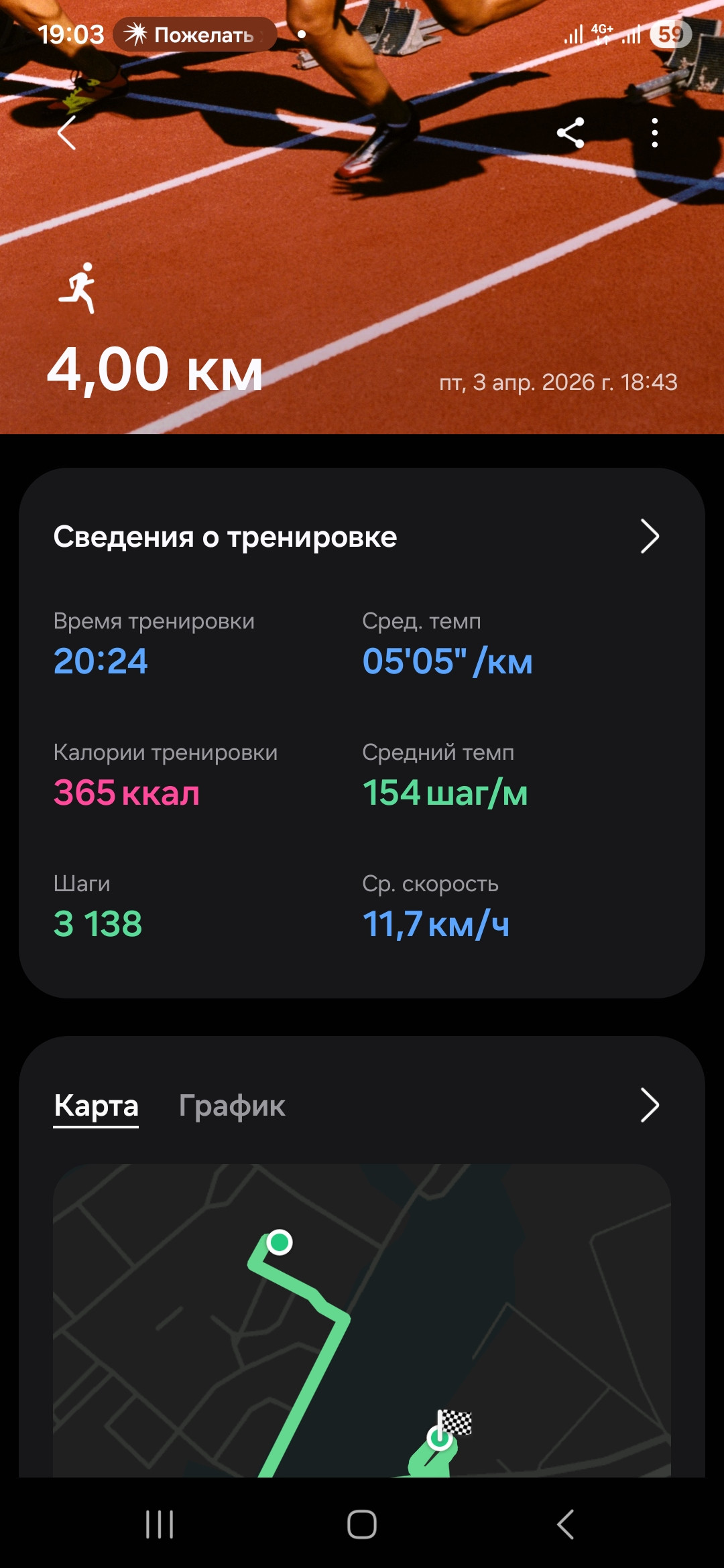Expand Сведения о тренировке details
Viewport: 724px width, 1568px height.
click(x=650, y=536)
